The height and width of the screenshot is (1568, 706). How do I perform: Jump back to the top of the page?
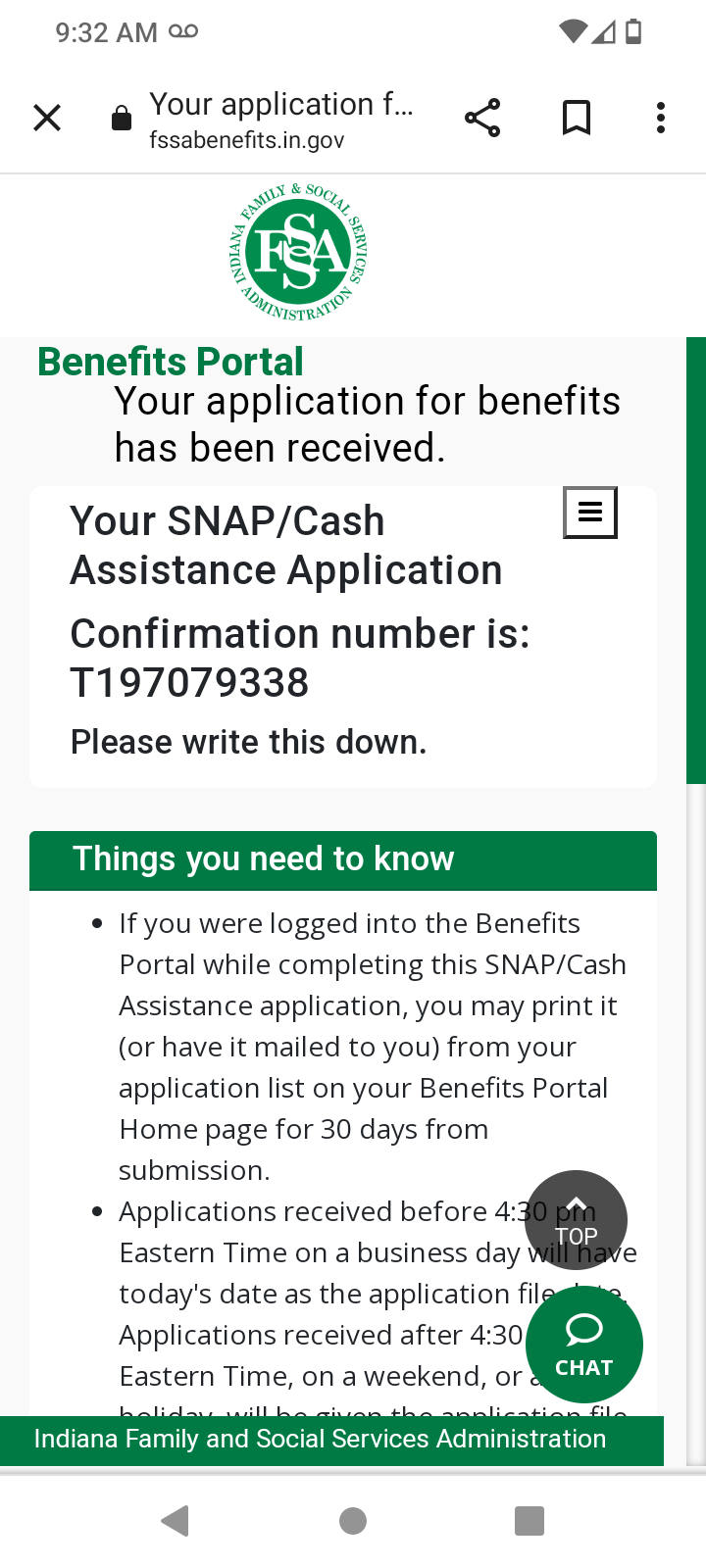pos(577,1221)
